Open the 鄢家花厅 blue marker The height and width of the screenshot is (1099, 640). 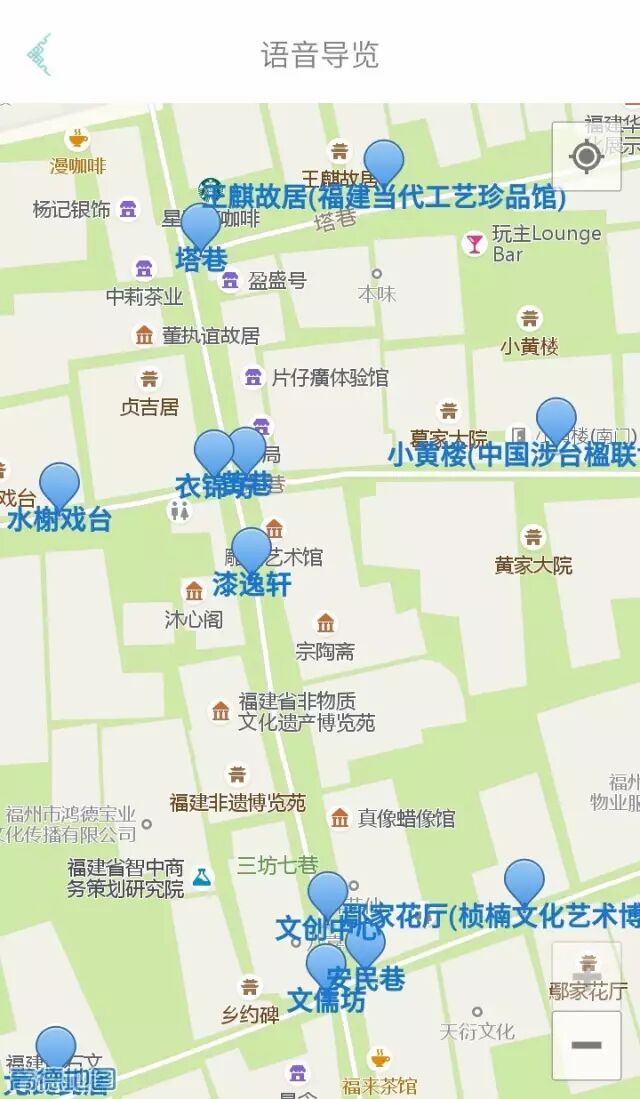[x=524, y=882]
